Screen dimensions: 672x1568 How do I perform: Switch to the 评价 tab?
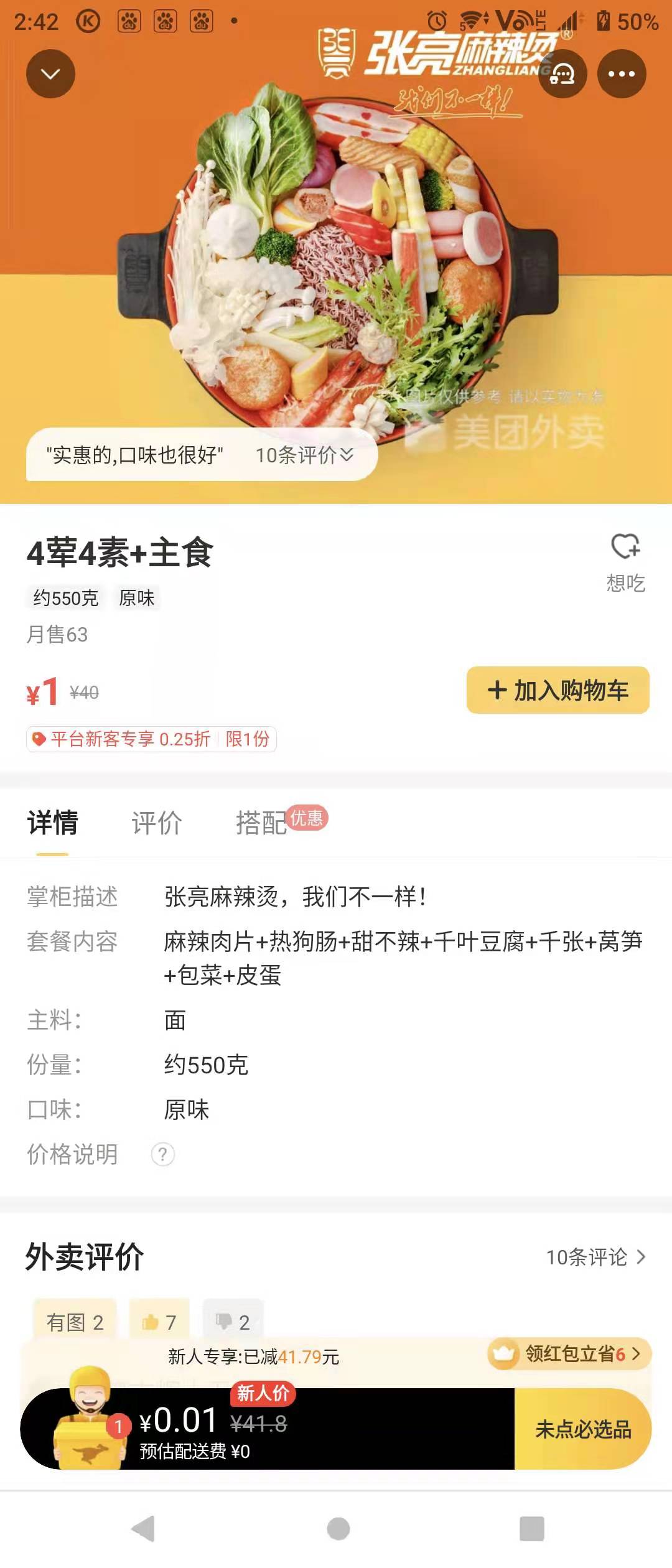156,823
